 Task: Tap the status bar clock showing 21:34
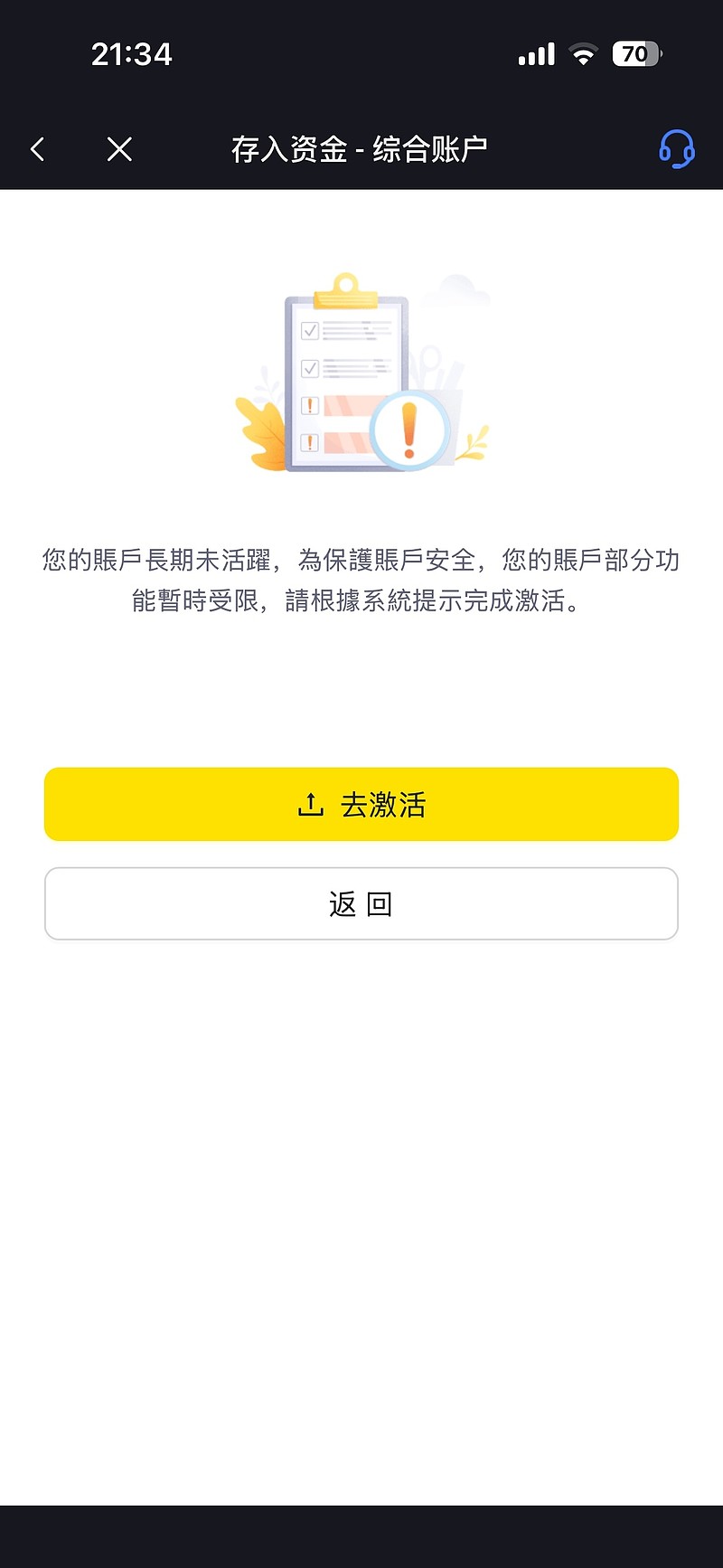[x=131, y=54]
